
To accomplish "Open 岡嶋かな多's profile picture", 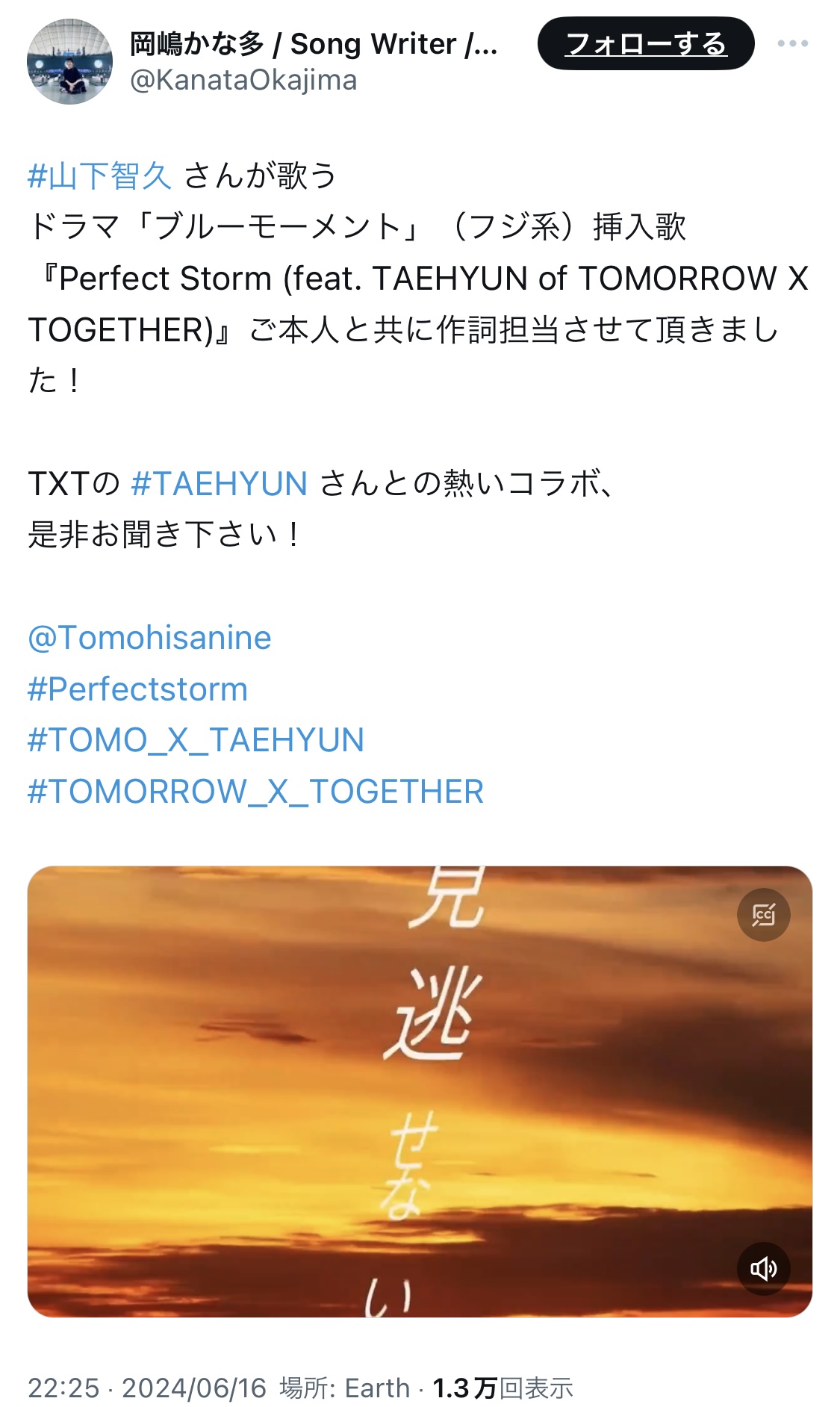I will tap(69, 61).
